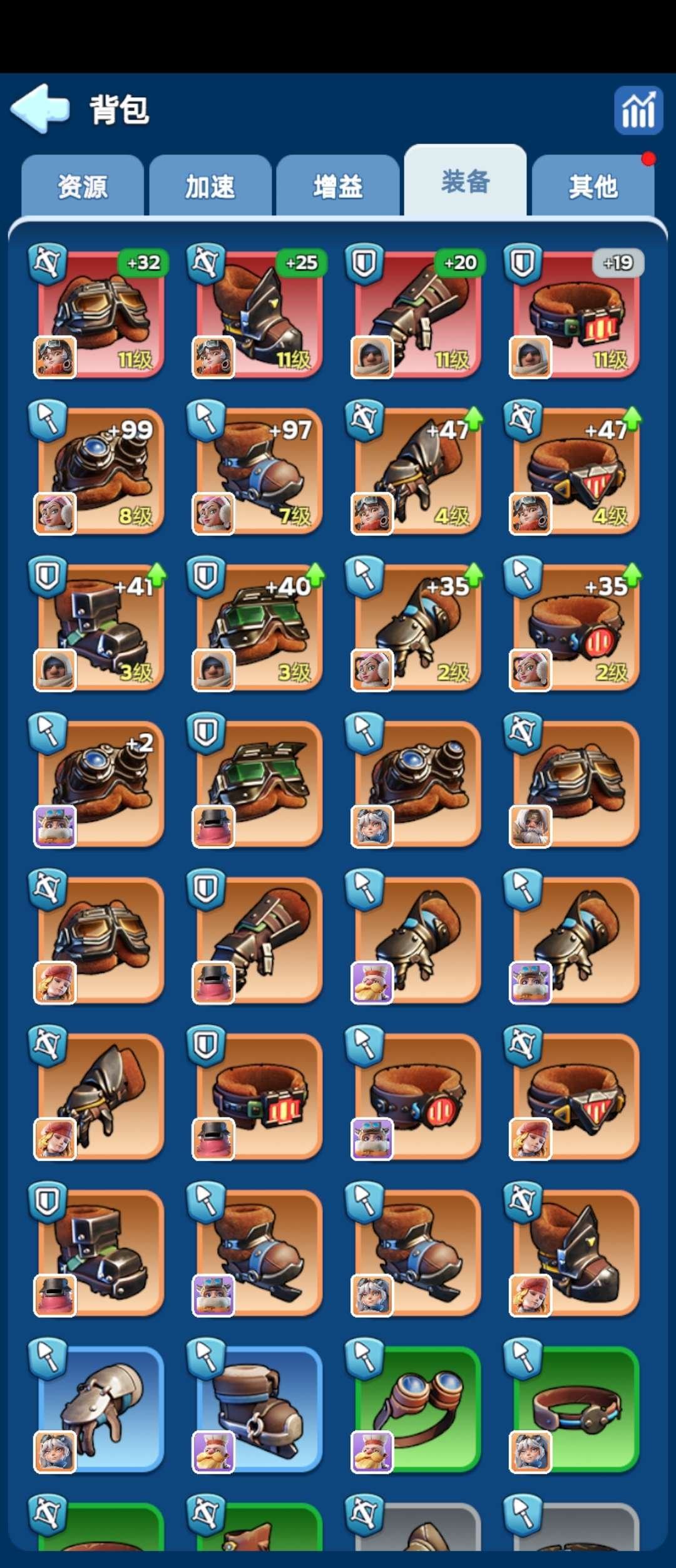This screenshot has width=676, height=1568.
Task: Select the 装备 tab
Action: (x=465, y=182)
